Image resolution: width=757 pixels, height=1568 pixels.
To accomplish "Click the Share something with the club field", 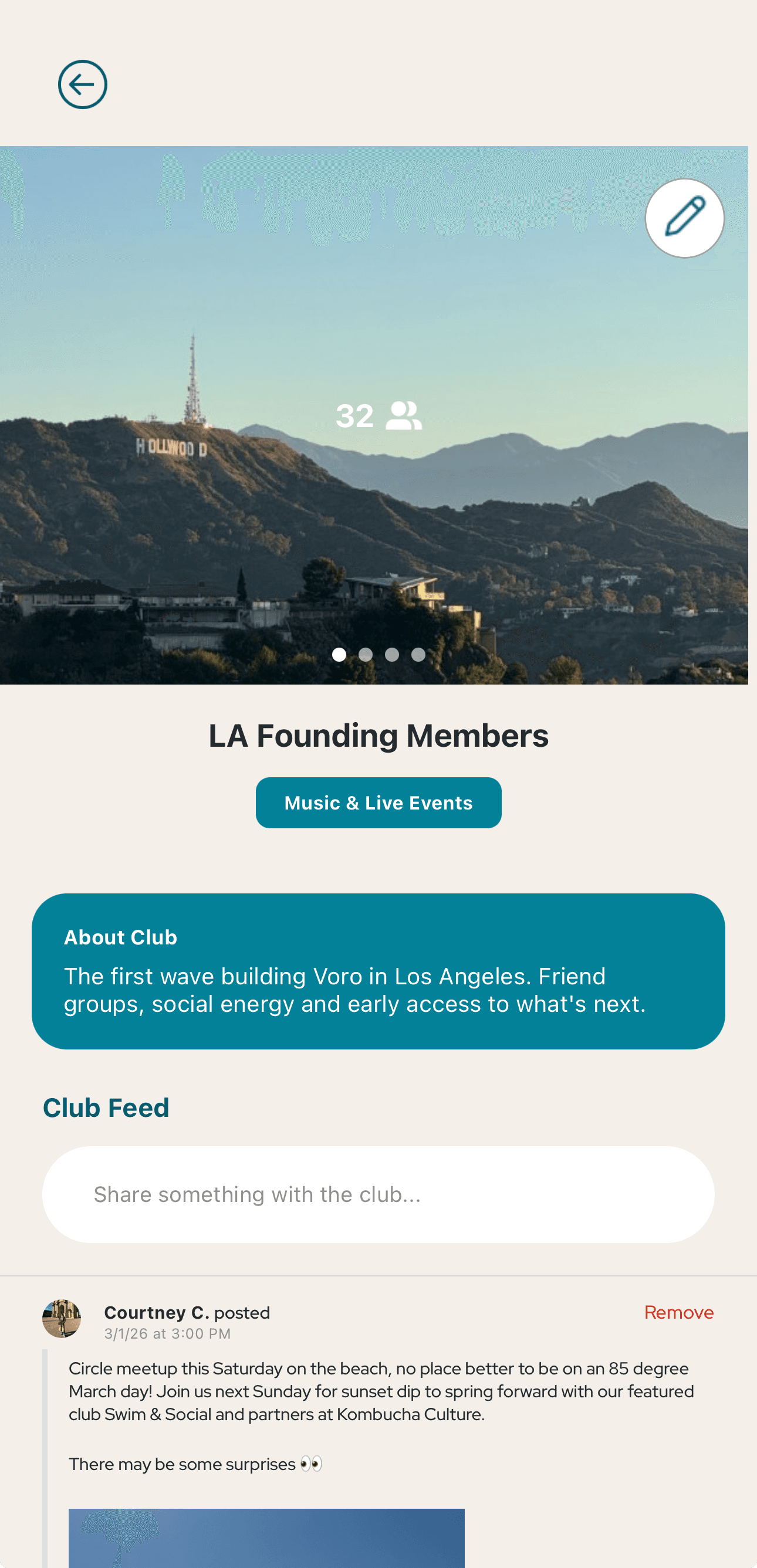I will [x=378, y=1194].
